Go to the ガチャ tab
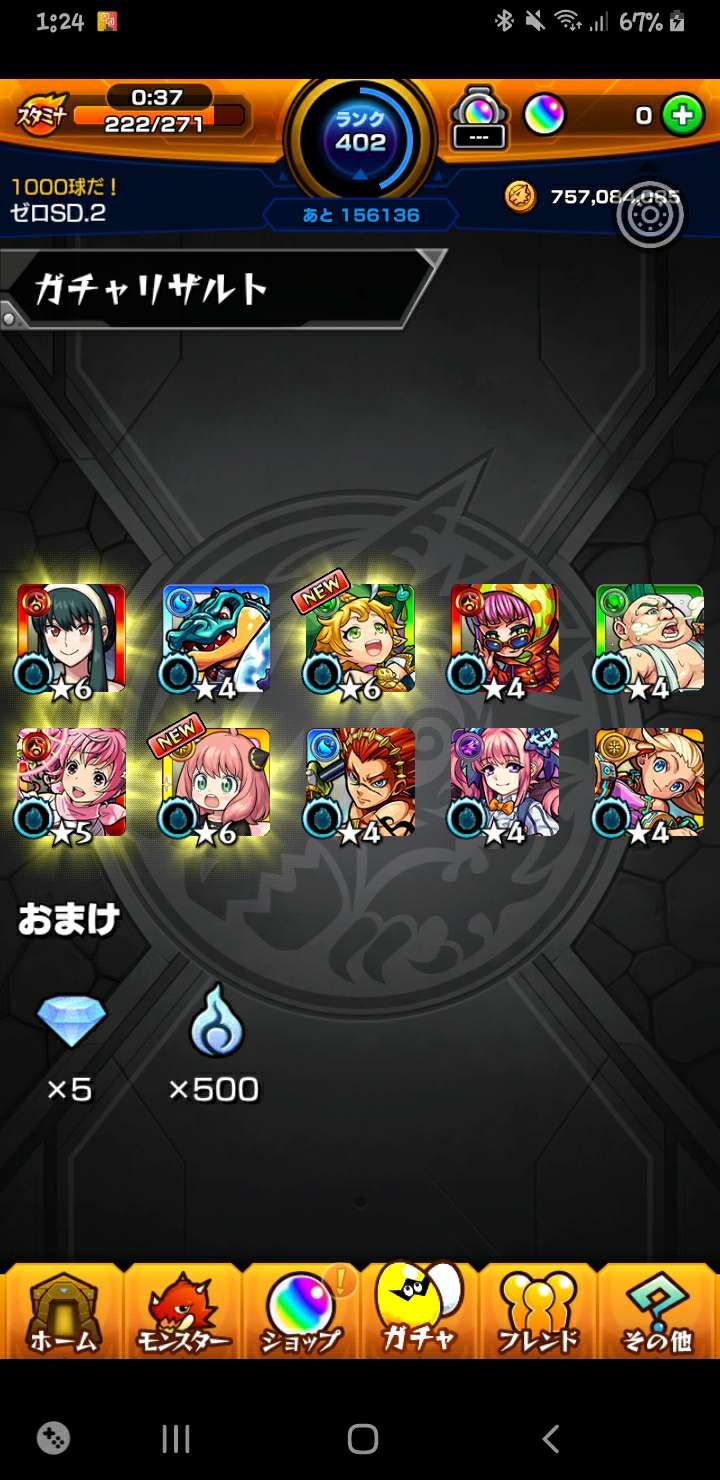Screen dimensions: 720x1480 (419, 1313)
